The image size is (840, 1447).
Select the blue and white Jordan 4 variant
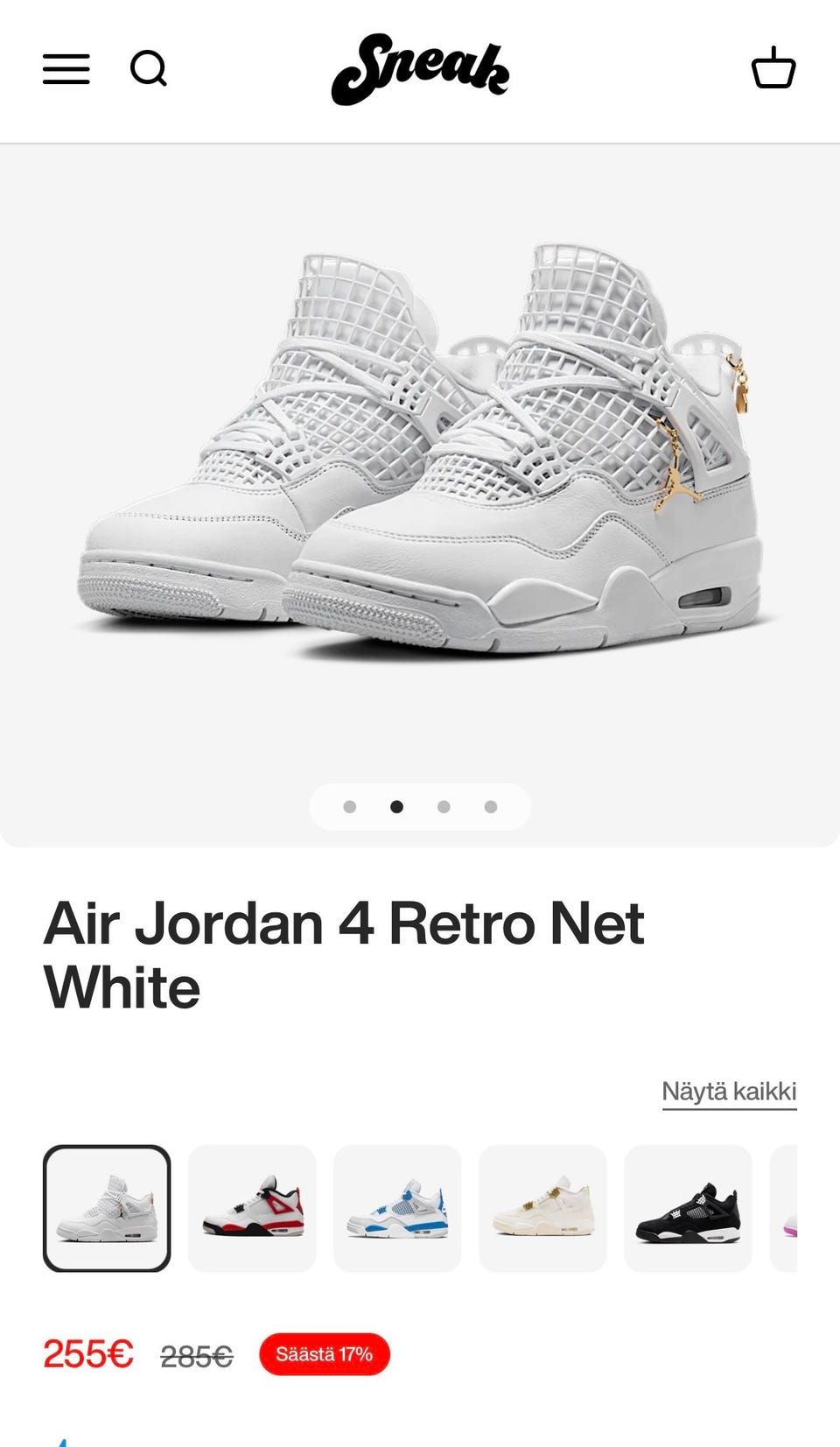[x=397, y=1208]
